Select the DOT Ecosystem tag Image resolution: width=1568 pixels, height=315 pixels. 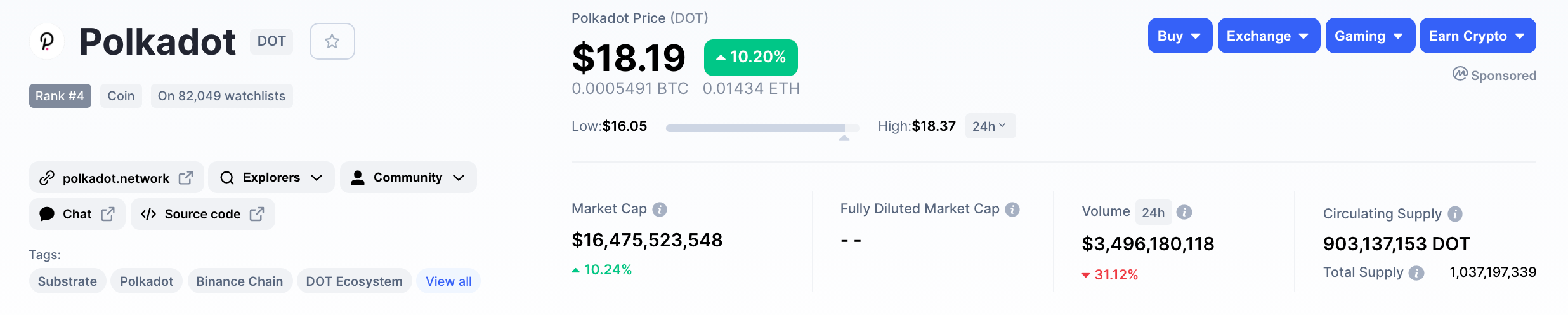click(x=354, y=281)
